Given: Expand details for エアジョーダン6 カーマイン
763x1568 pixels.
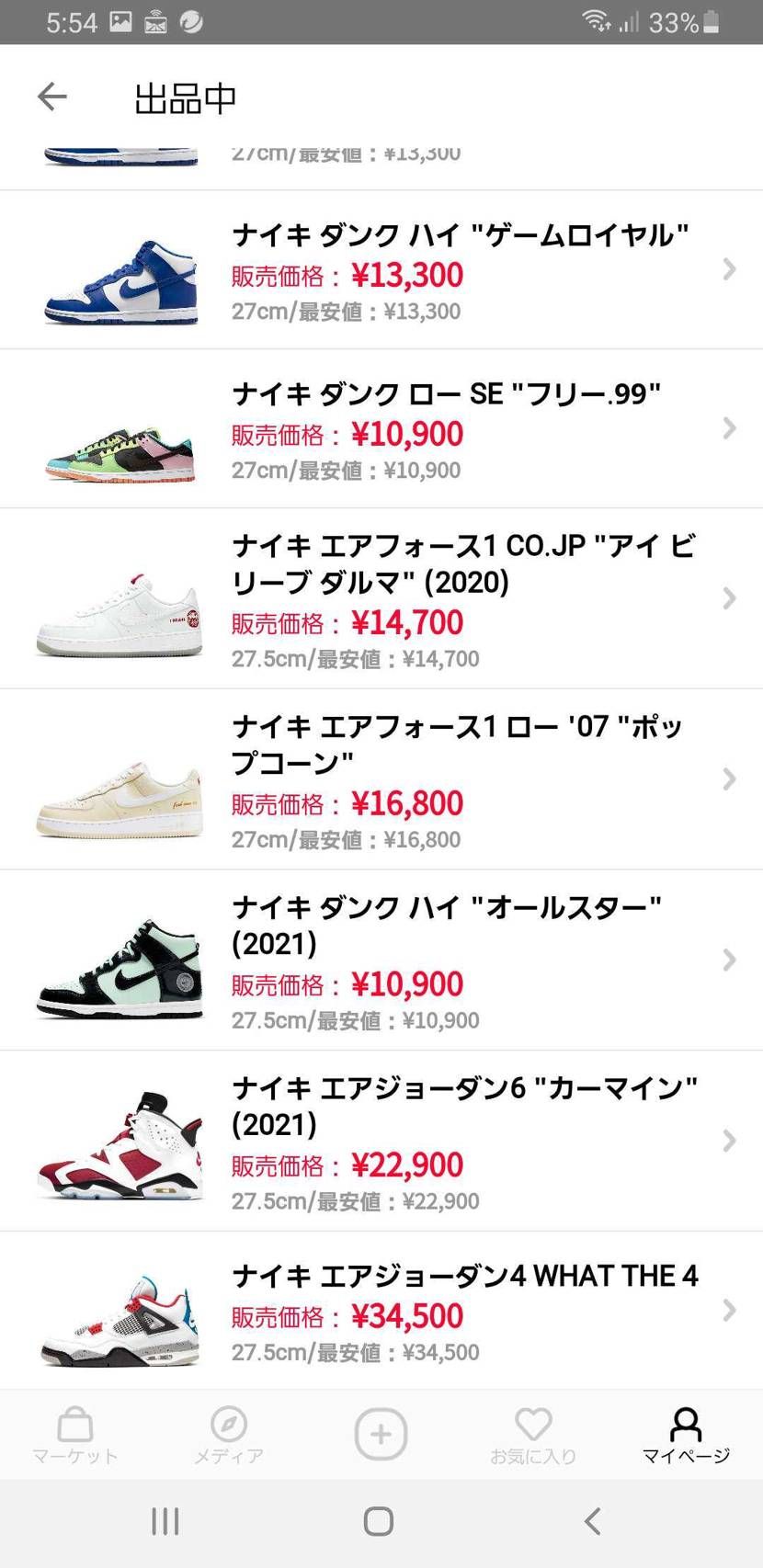Looking at the screenshot, I should pyautogui.click(x=729, y=1140).
